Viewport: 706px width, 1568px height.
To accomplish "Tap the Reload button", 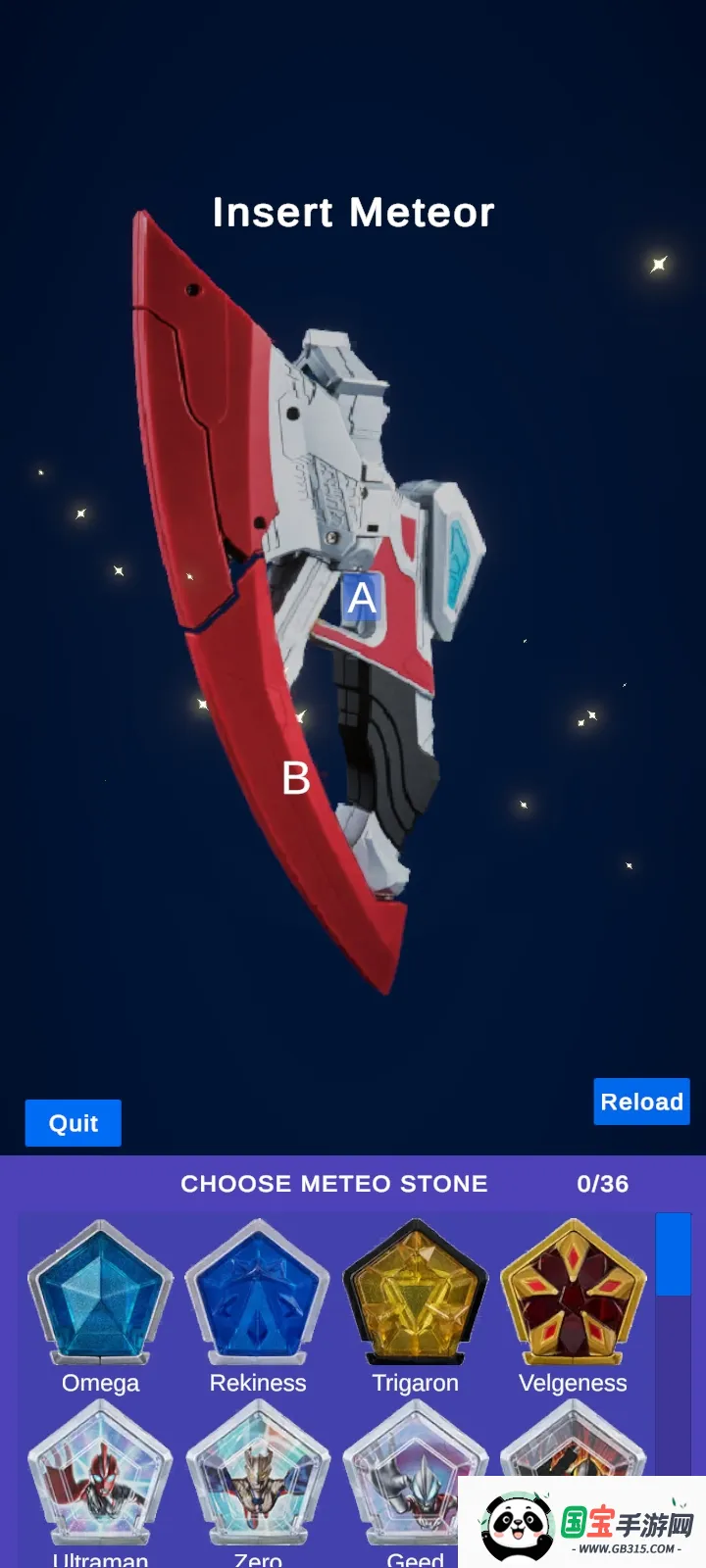I will [641, 1102].
